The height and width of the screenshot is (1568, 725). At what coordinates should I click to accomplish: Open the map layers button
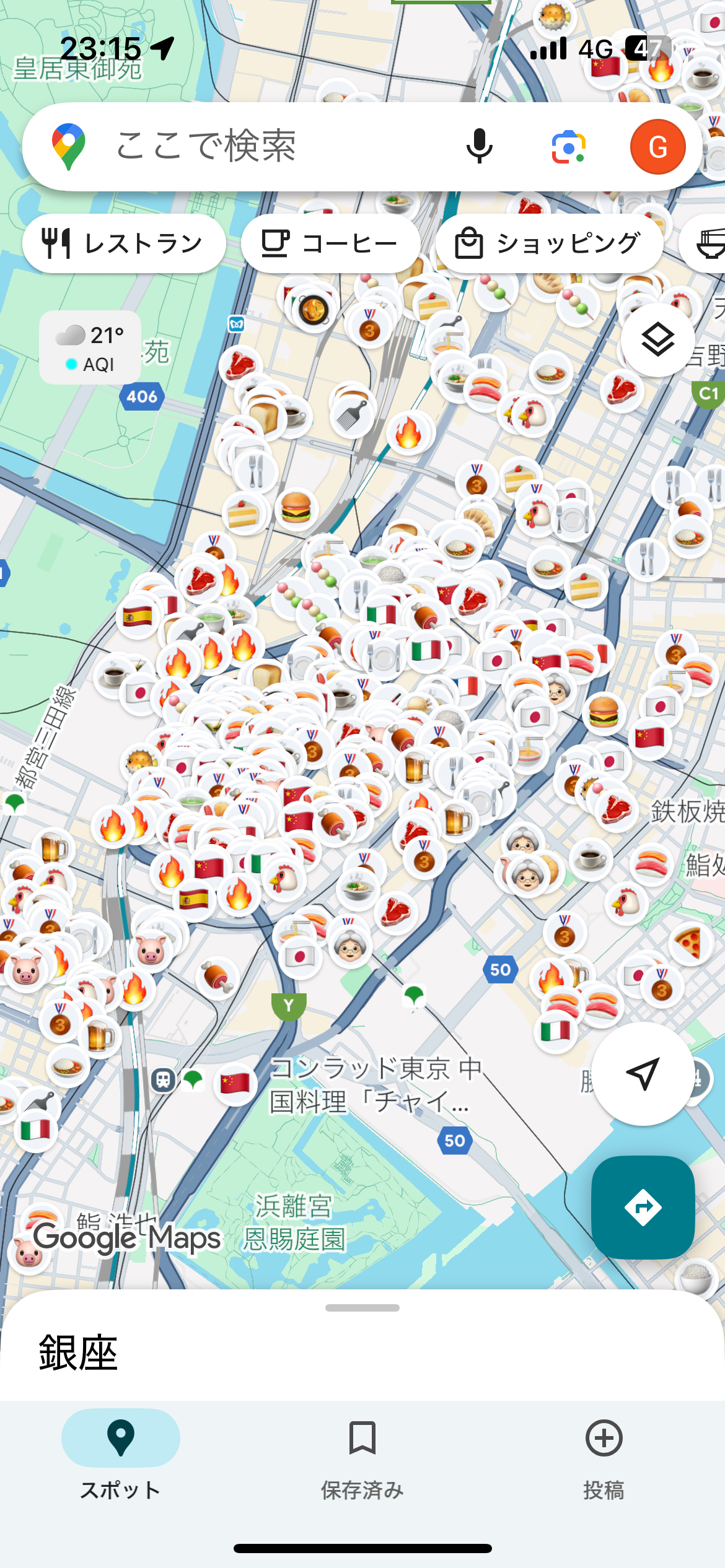(x=657, y=340)
